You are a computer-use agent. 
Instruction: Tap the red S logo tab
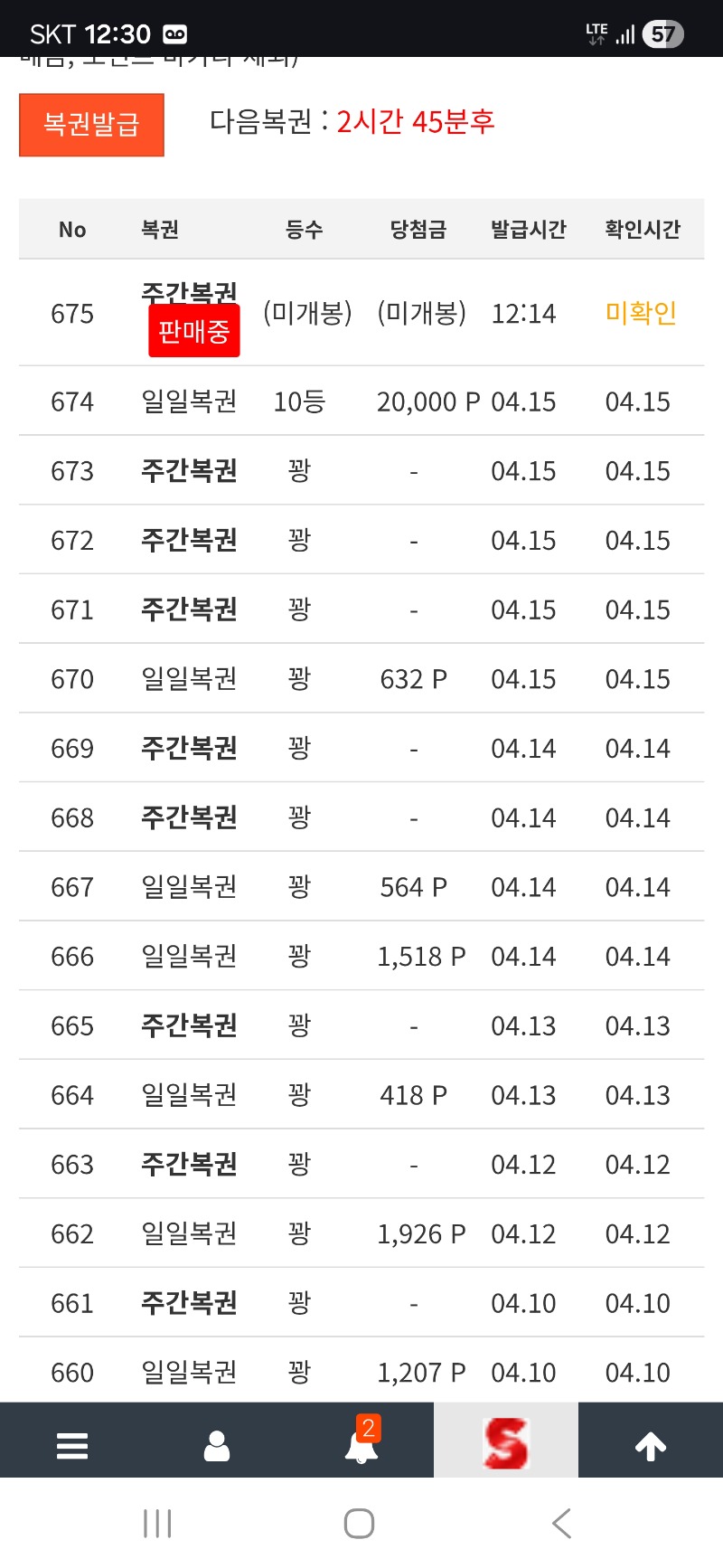[x=505, y=1442]
